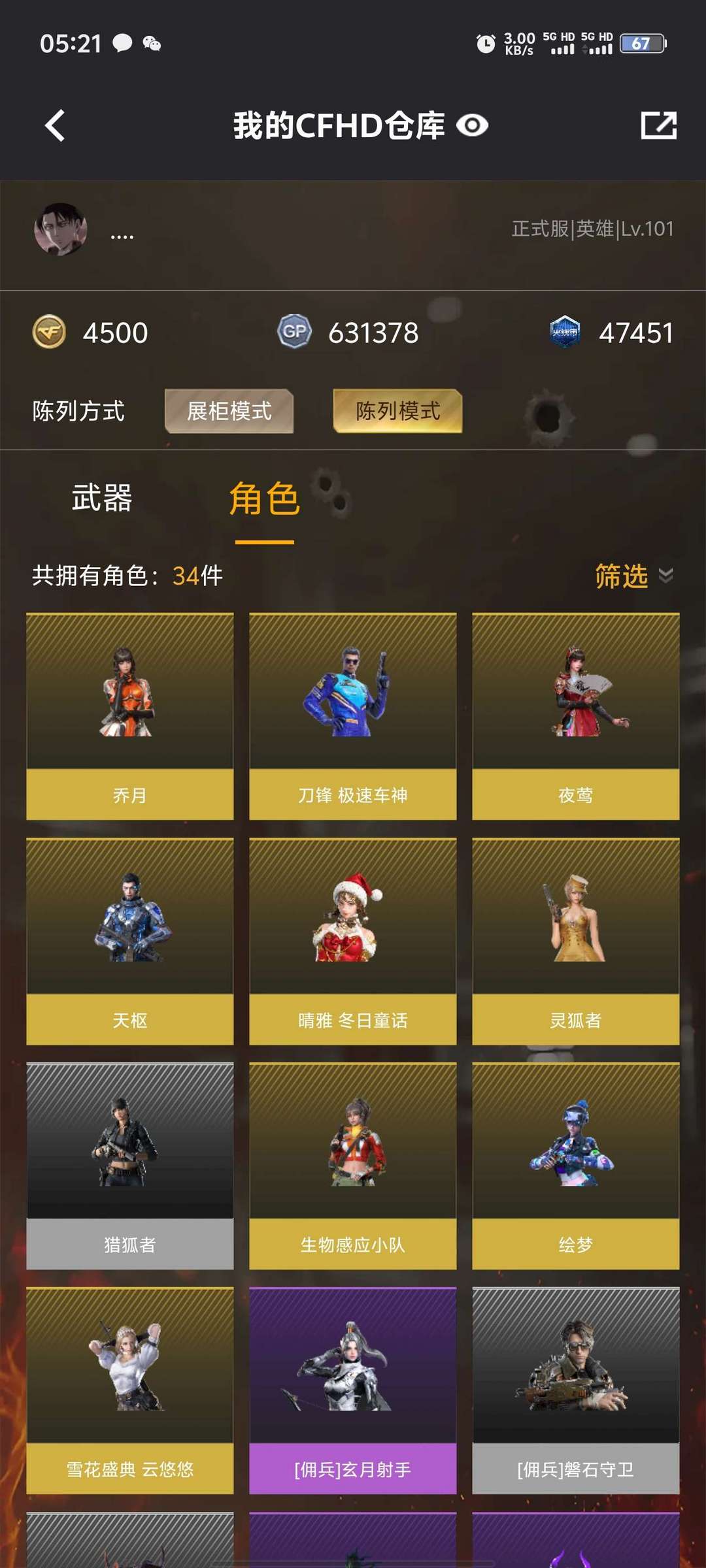This screenshot has width=706, height=1568.
Task: View the 天枢 character card
Action: tap(130, 941)
